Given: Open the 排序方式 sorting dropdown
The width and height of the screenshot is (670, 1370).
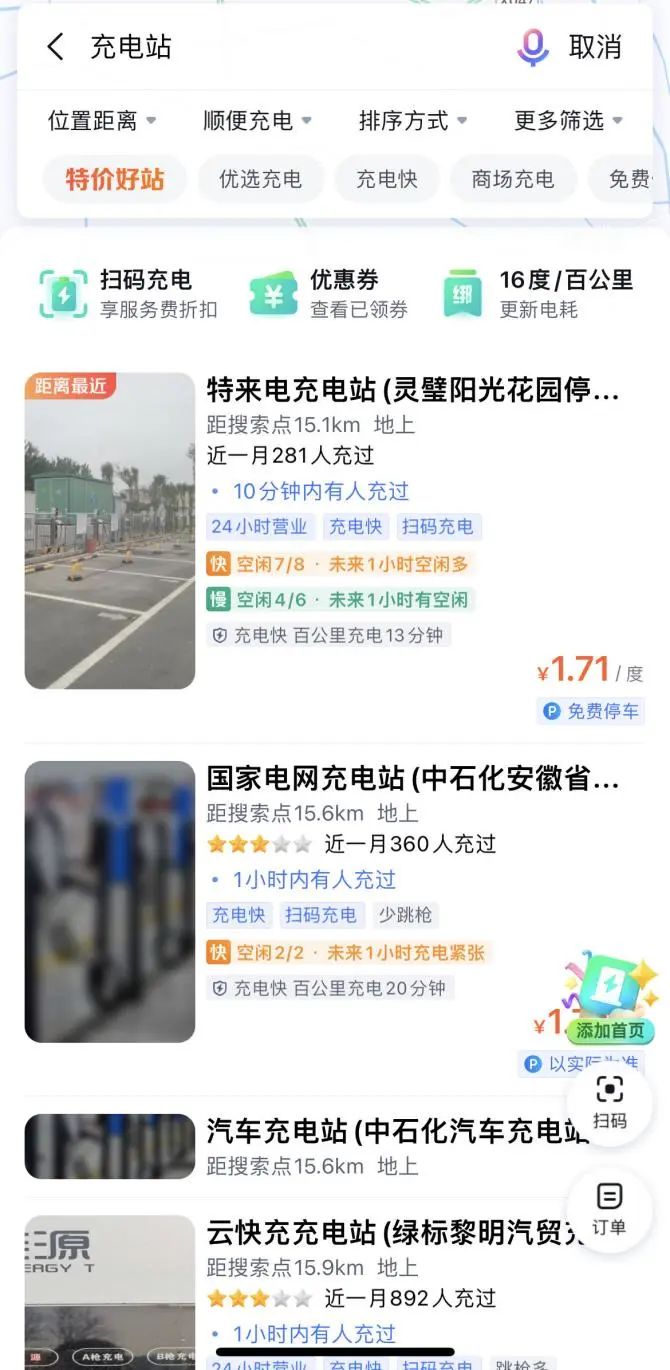Looking at the screenshot, I should coord(412,121).
